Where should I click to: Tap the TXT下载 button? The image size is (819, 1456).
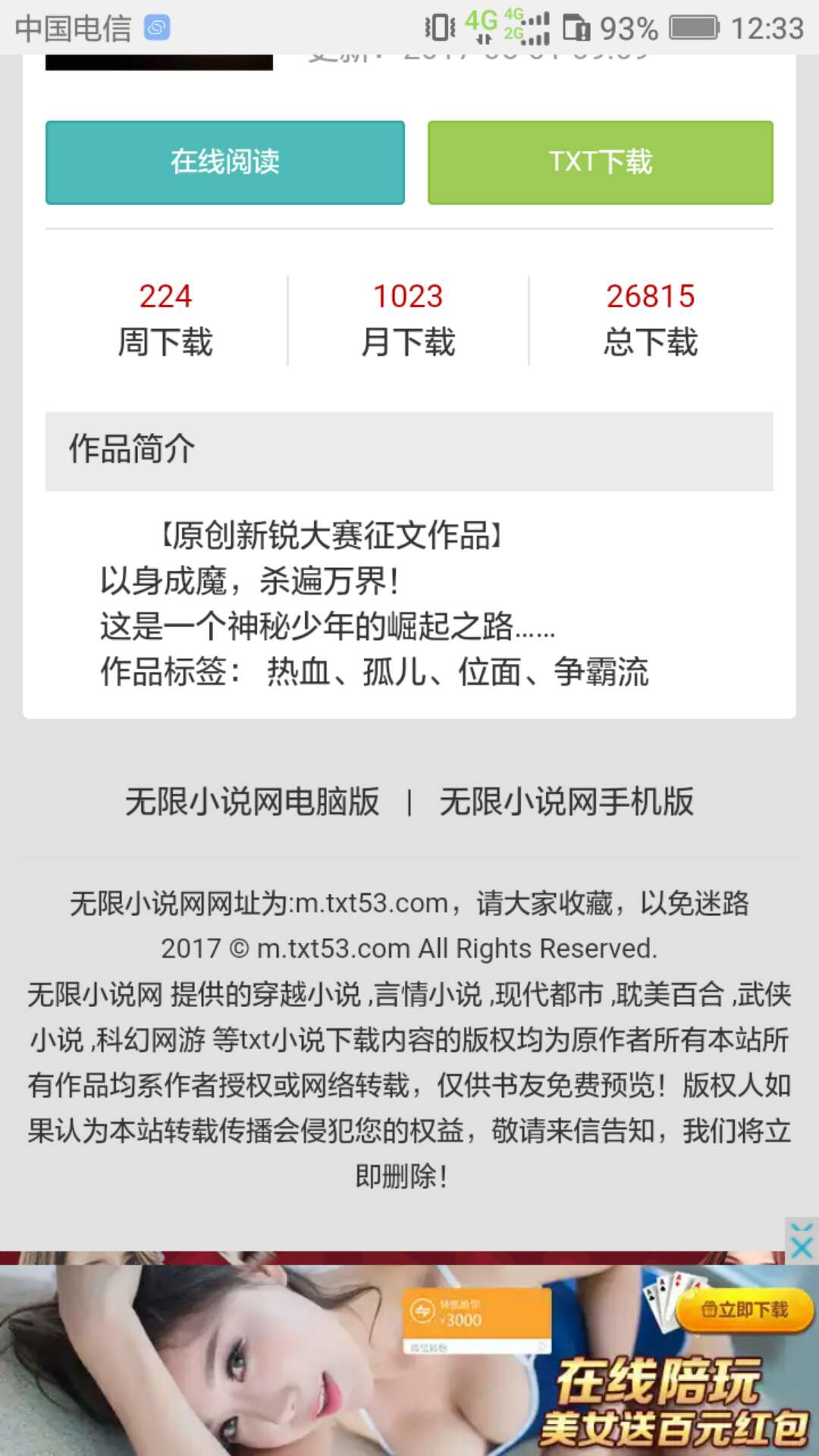(600, 162)
